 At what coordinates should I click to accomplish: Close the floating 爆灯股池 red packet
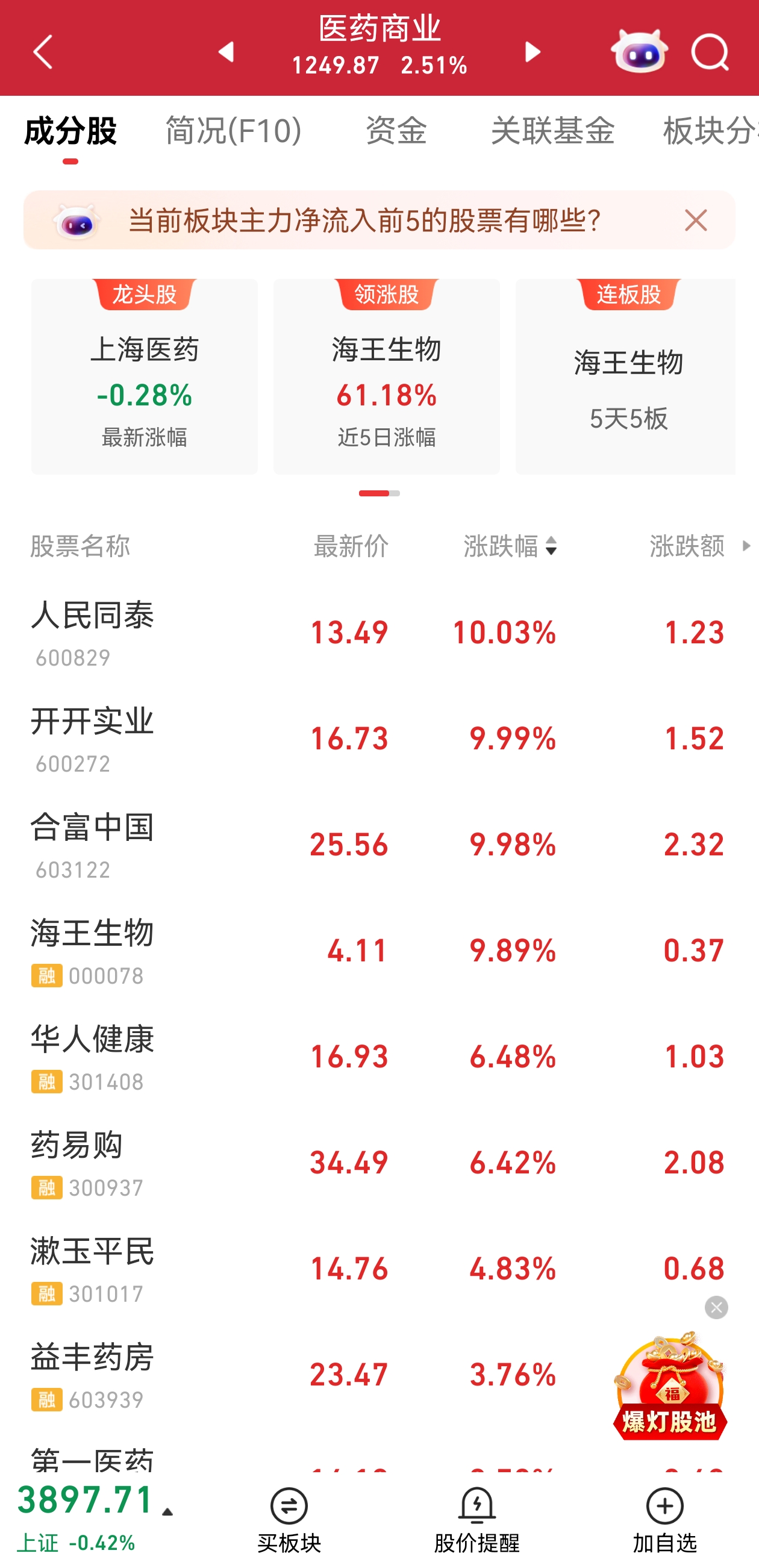pyautogui.click(x=716, y=1308)
